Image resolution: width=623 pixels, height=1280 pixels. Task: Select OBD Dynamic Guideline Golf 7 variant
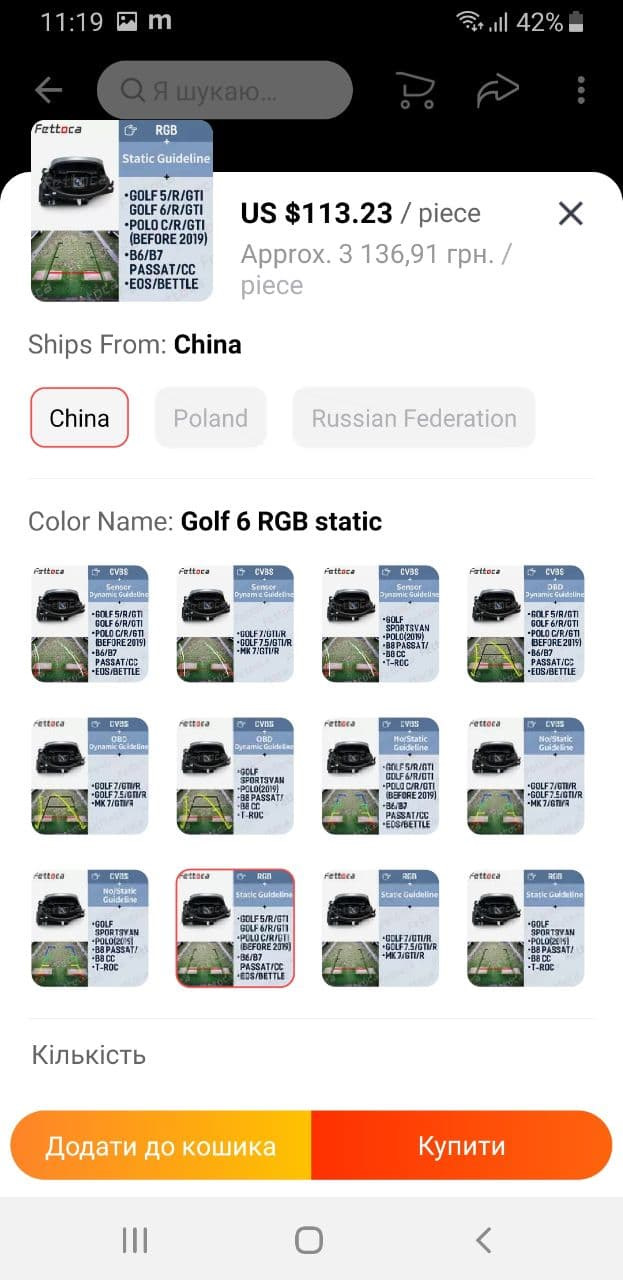click(90, 776)
